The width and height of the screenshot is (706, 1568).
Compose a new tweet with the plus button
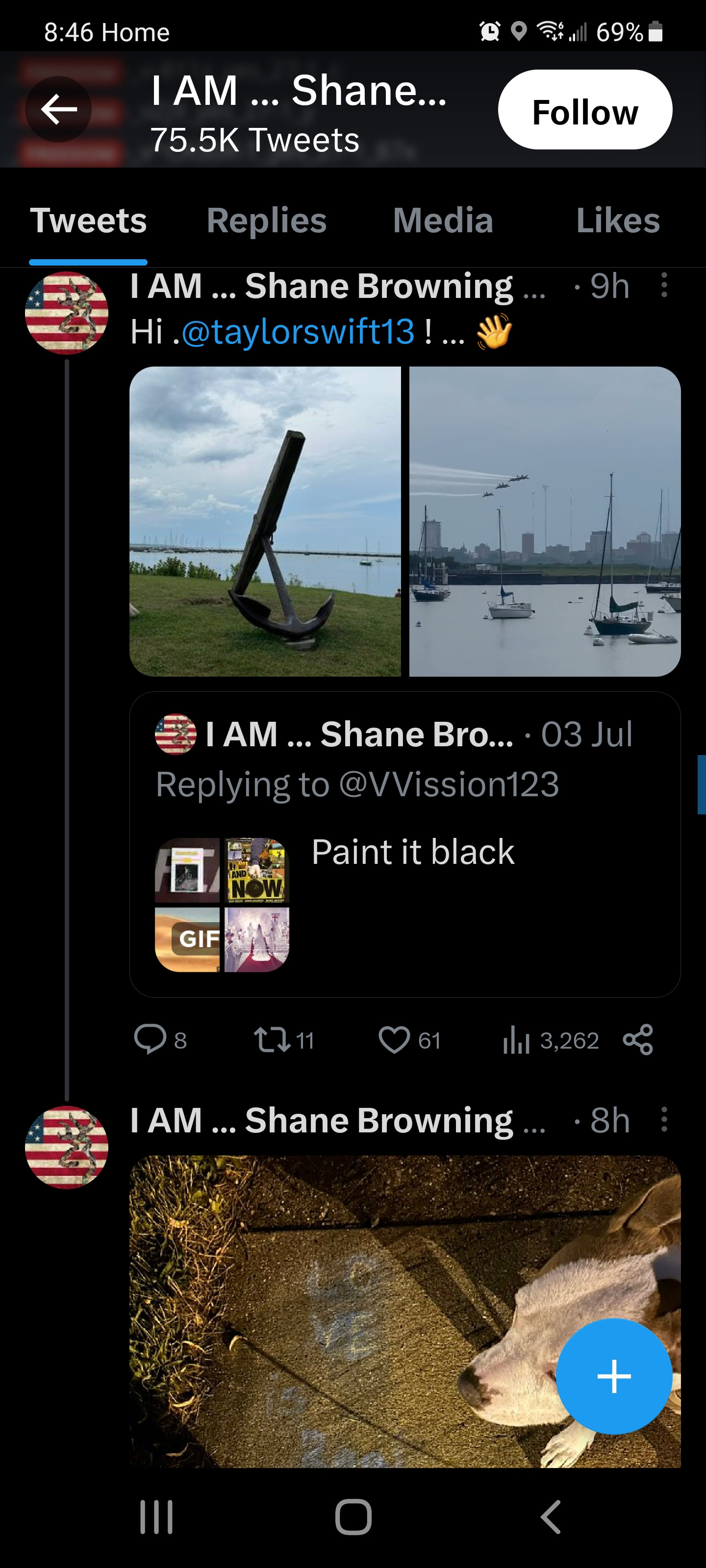click(613, 1376)
